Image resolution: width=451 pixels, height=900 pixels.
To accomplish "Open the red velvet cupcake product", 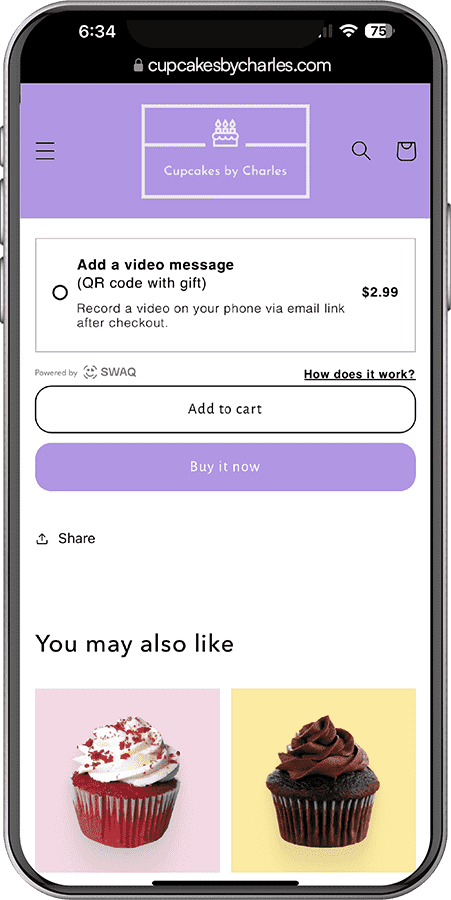I will (127, 780).
